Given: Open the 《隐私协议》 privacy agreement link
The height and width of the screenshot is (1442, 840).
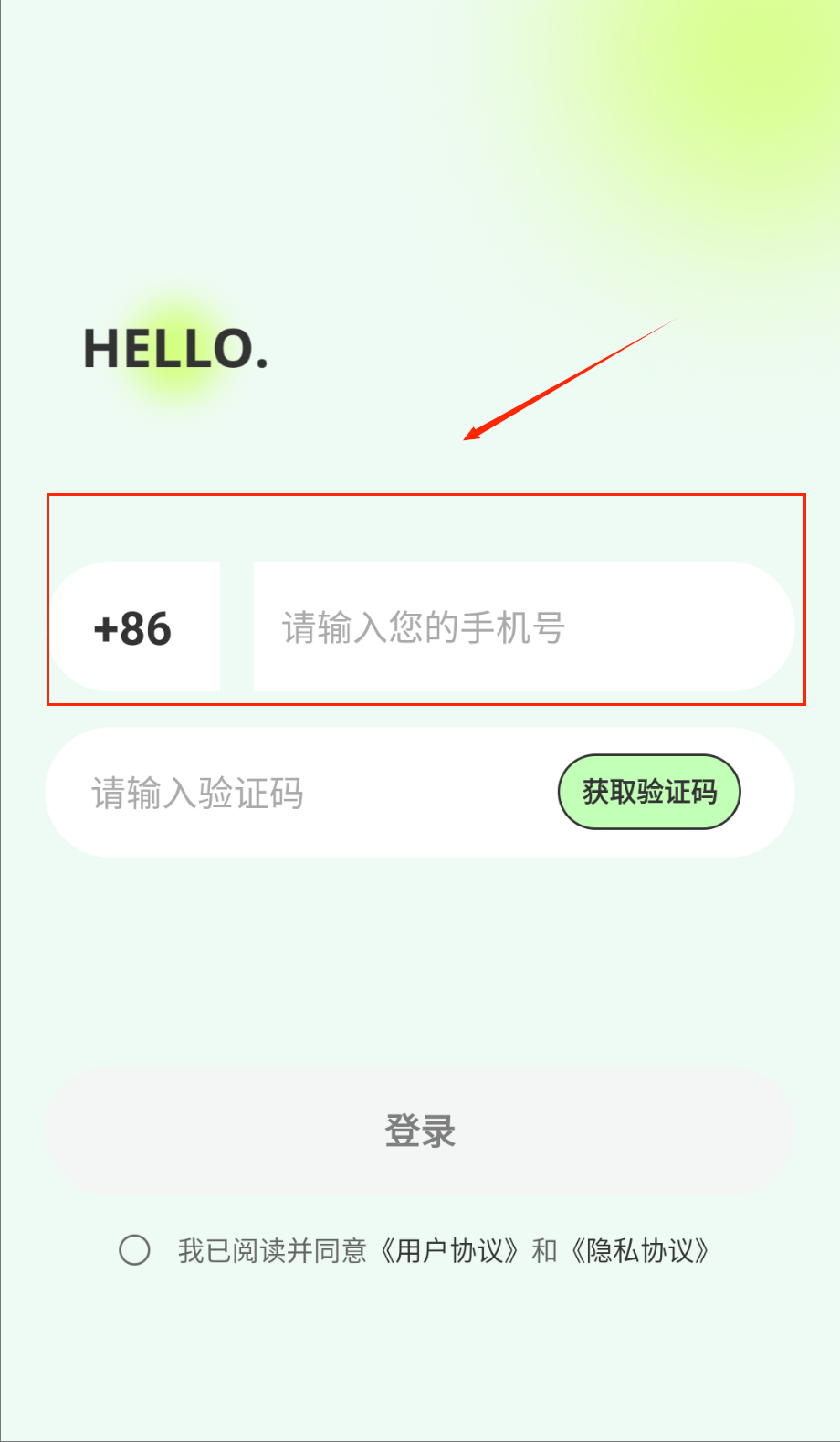Looking at the screenshot, I should point(640,1250).
